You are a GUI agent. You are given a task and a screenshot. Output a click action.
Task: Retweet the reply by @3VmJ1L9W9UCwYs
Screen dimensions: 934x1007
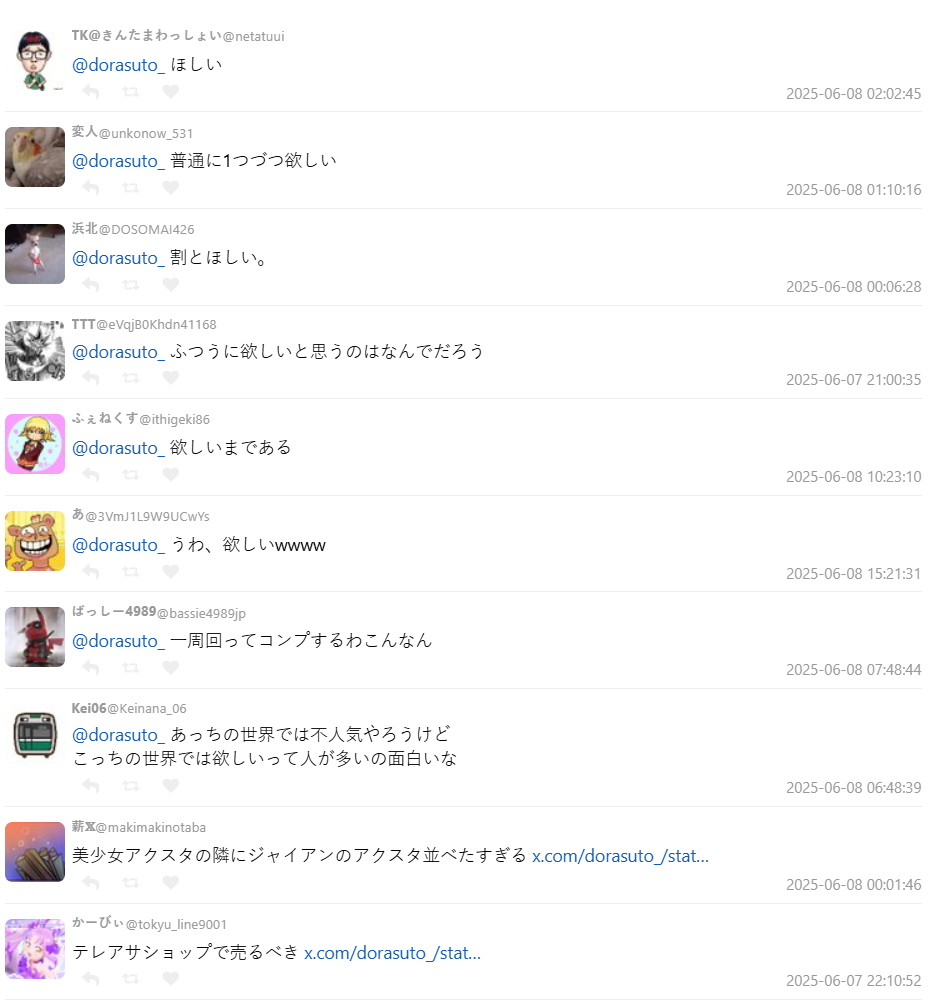(x=130, y=572)
